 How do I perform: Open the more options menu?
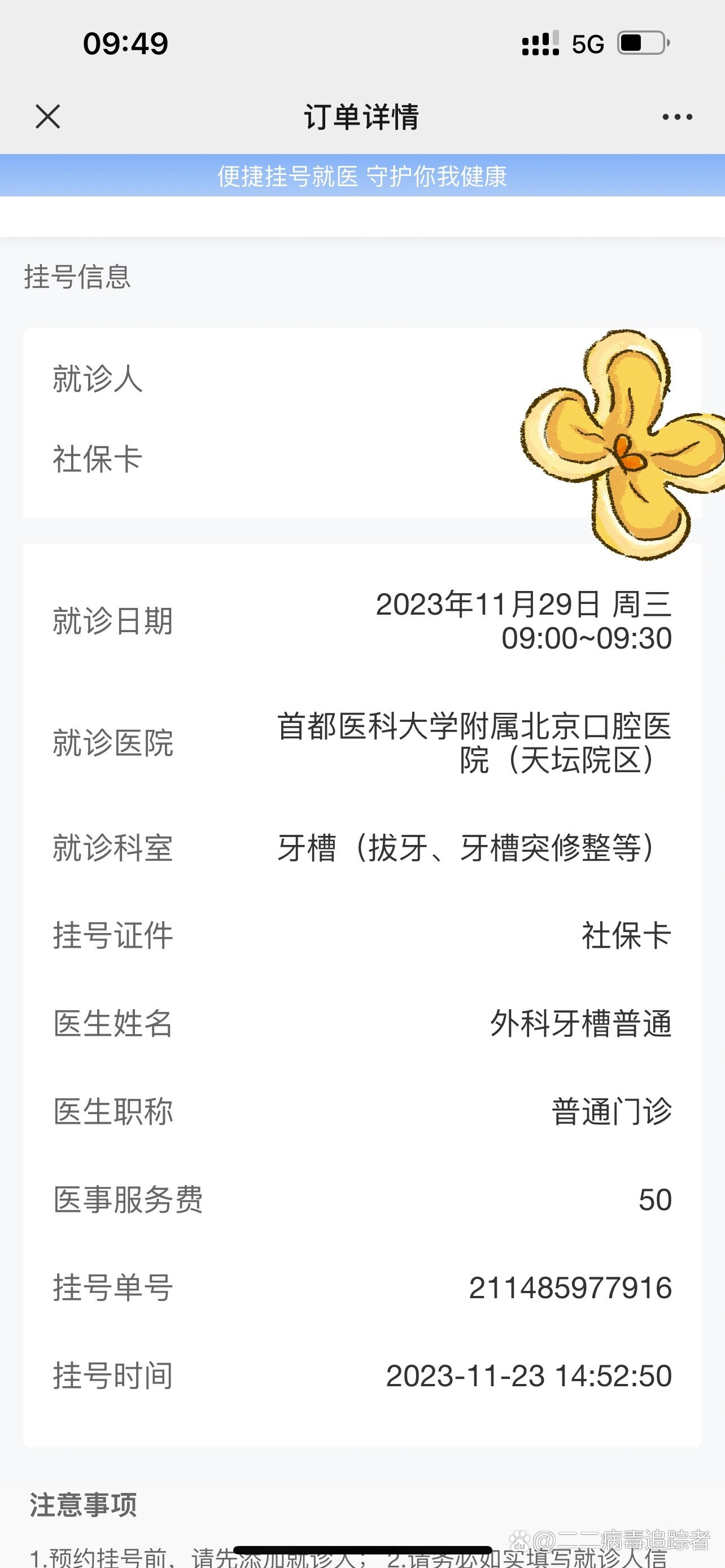click(678, 117)
